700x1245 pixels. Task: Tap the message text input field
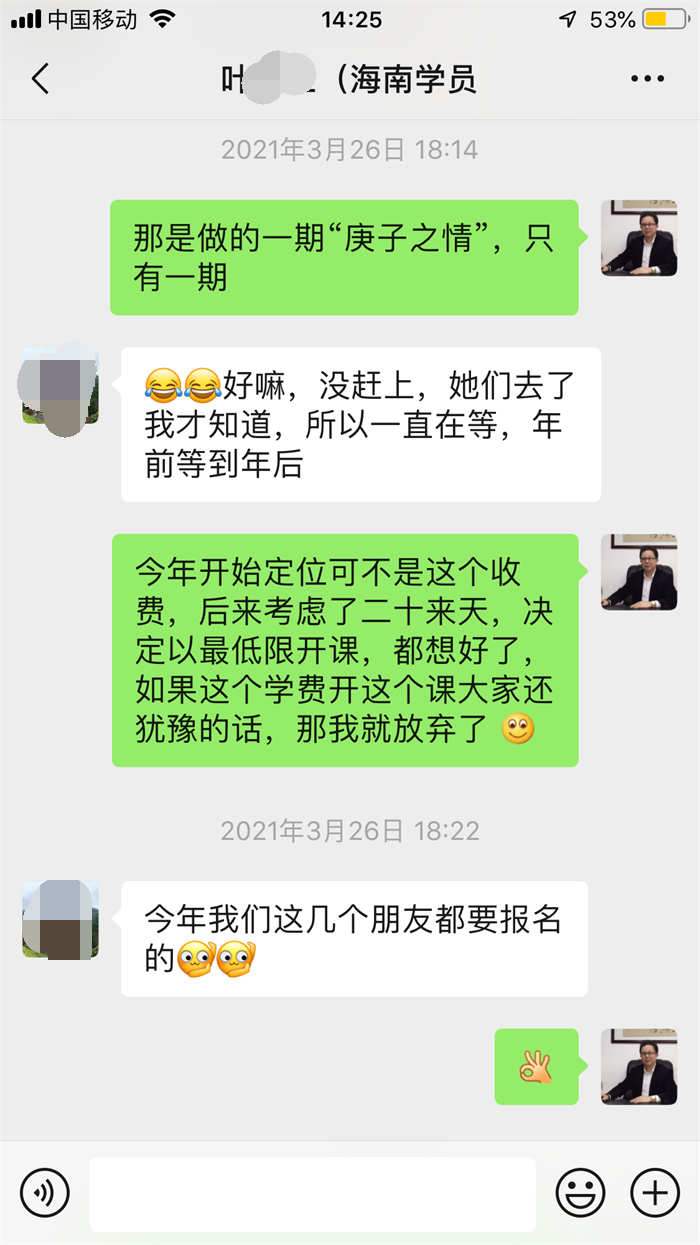tap(312, 1193)
